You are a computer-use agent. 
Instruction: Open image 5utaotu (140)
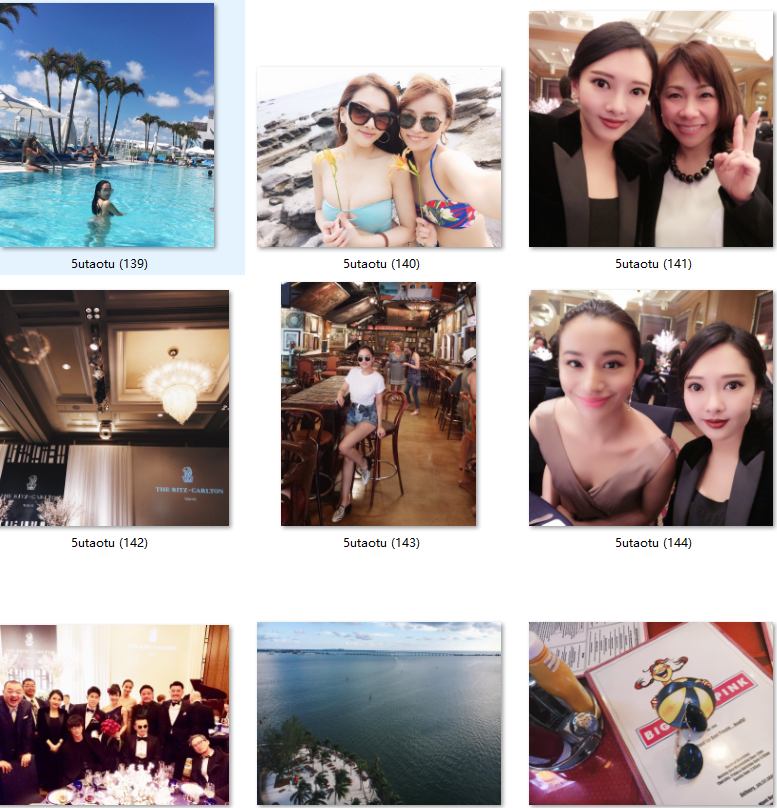point(379,157)
